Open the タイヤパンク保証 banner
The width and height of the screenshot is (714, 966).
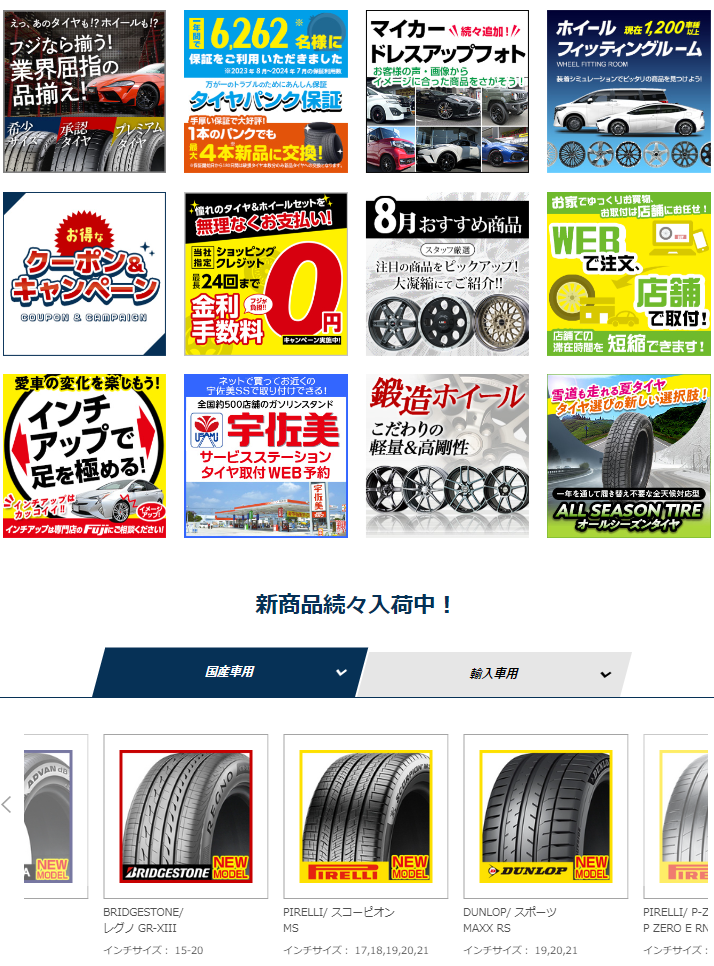click(266, 92)
